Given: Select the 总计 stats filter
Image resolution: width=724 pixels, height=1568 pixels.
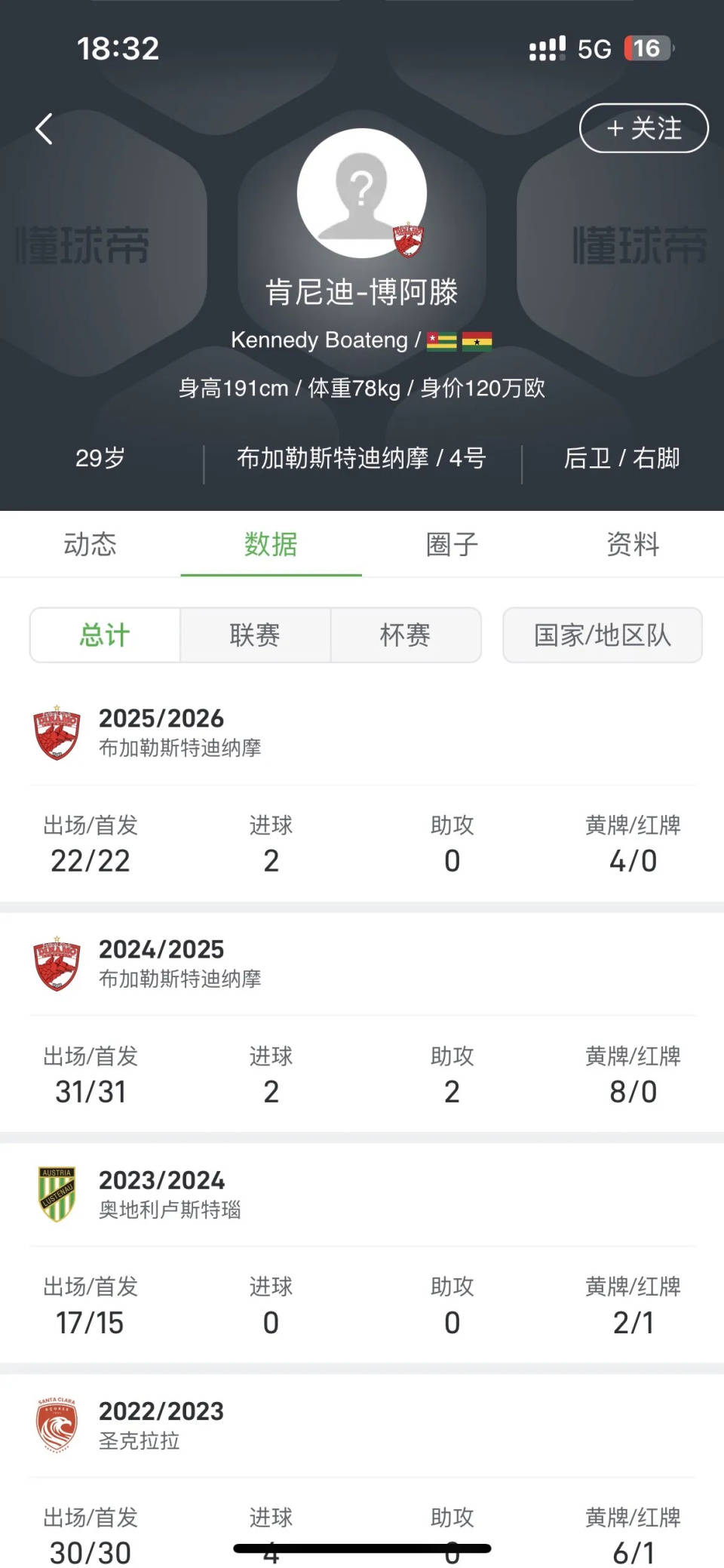Looking at the screenshot, I should [105, 635].
